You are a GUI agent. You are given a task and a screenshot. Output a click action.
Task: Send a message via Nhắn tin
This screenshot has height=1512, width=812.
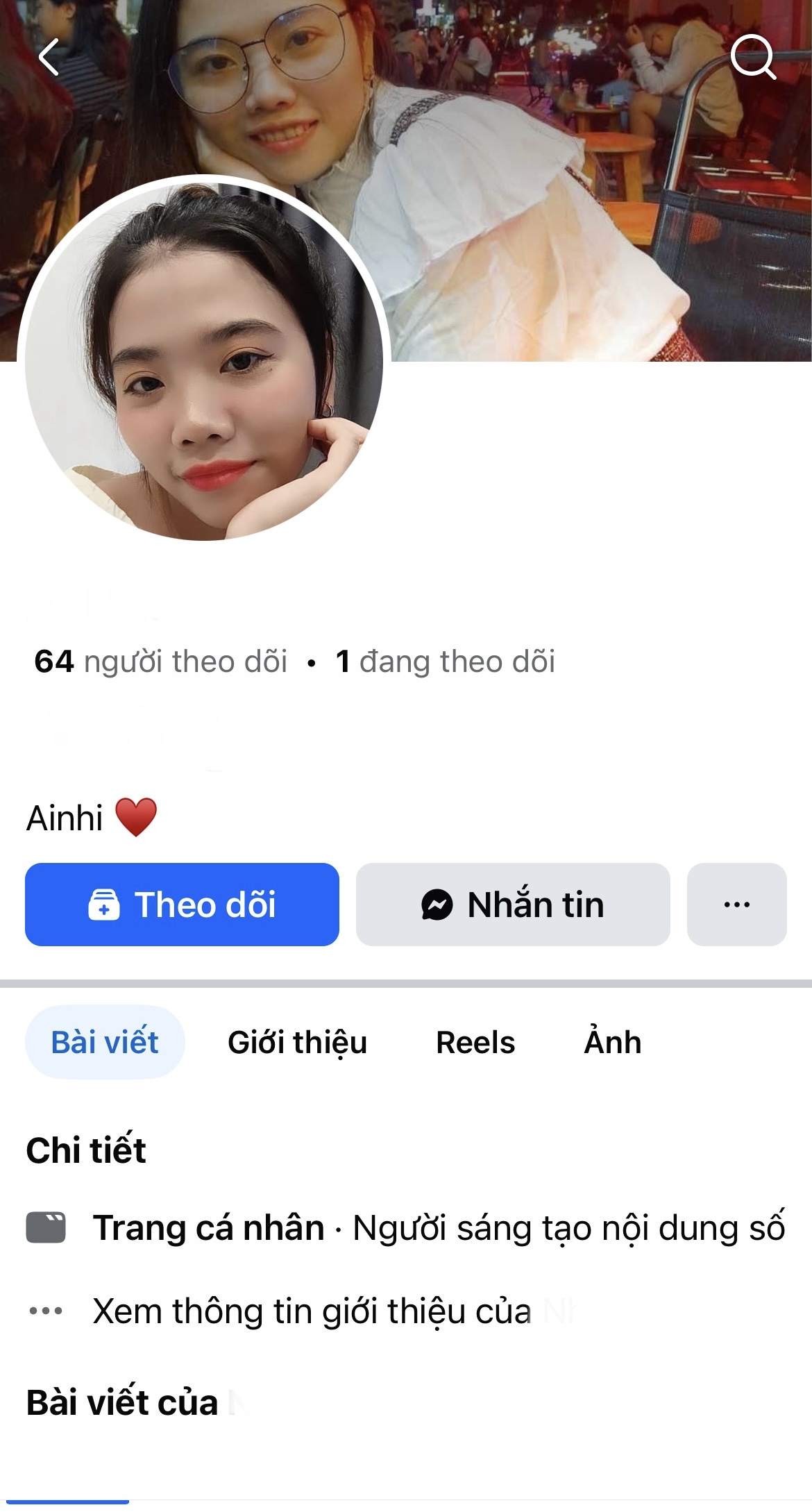pyautogui.click(x=513, y=905)
